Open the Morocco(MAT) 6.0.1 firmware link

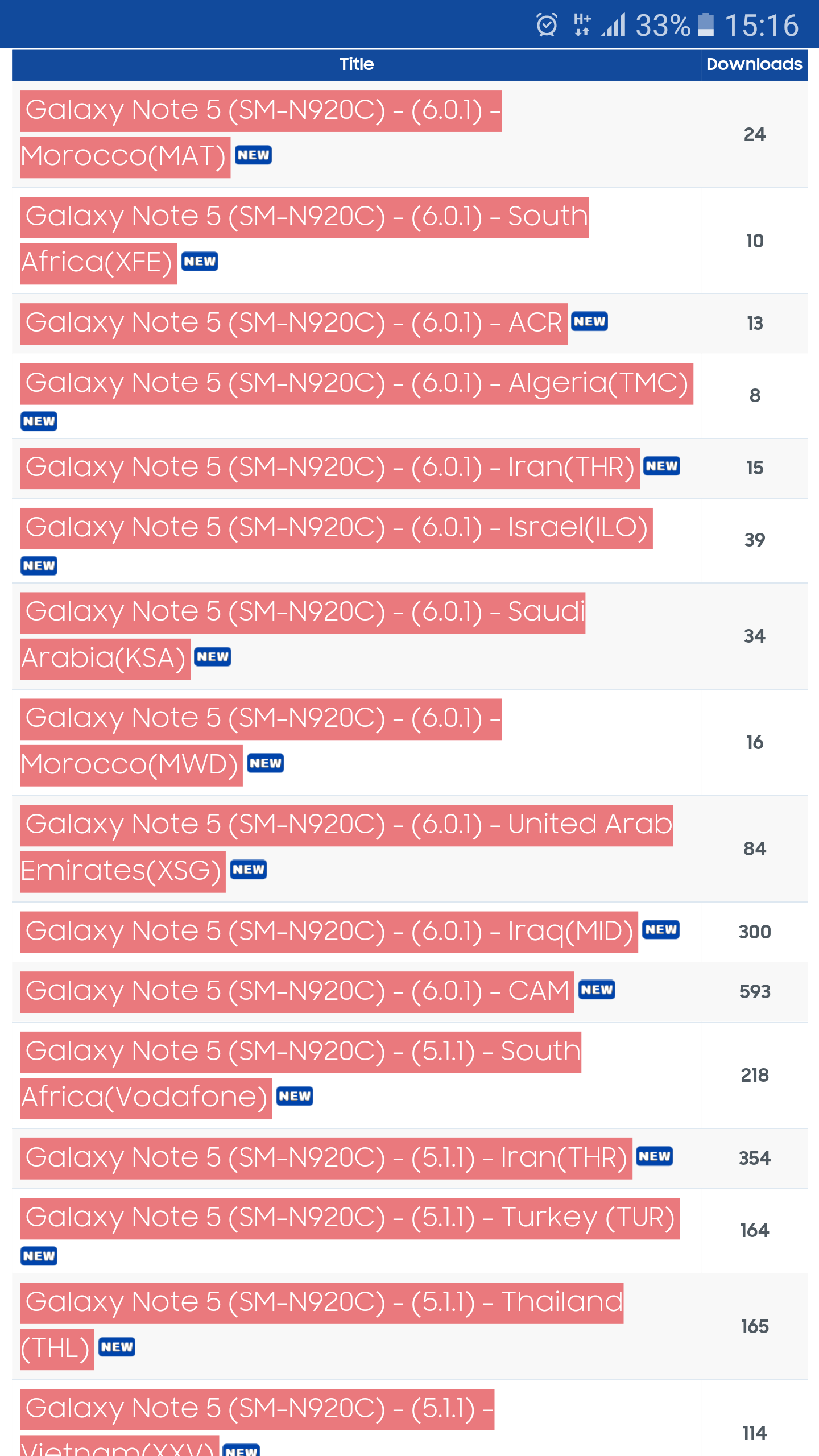[260, 111]
